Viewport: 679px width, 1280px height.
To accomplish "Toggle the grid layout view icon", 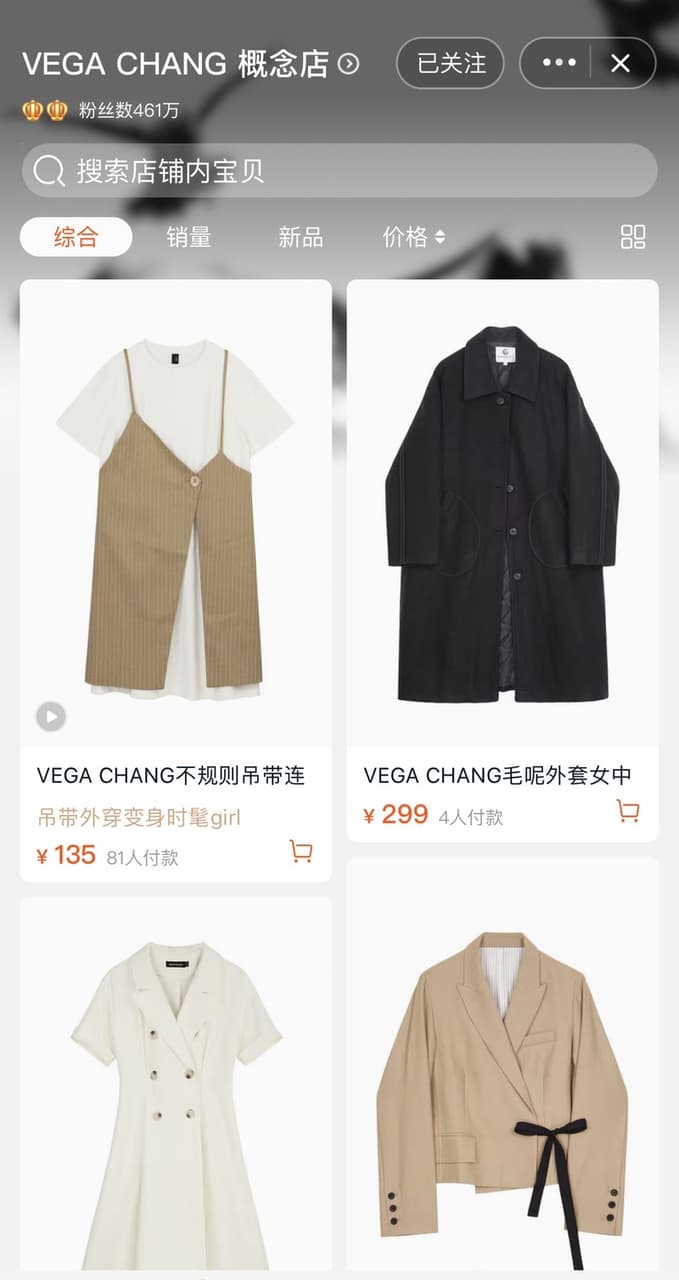I will click(633, 237).
